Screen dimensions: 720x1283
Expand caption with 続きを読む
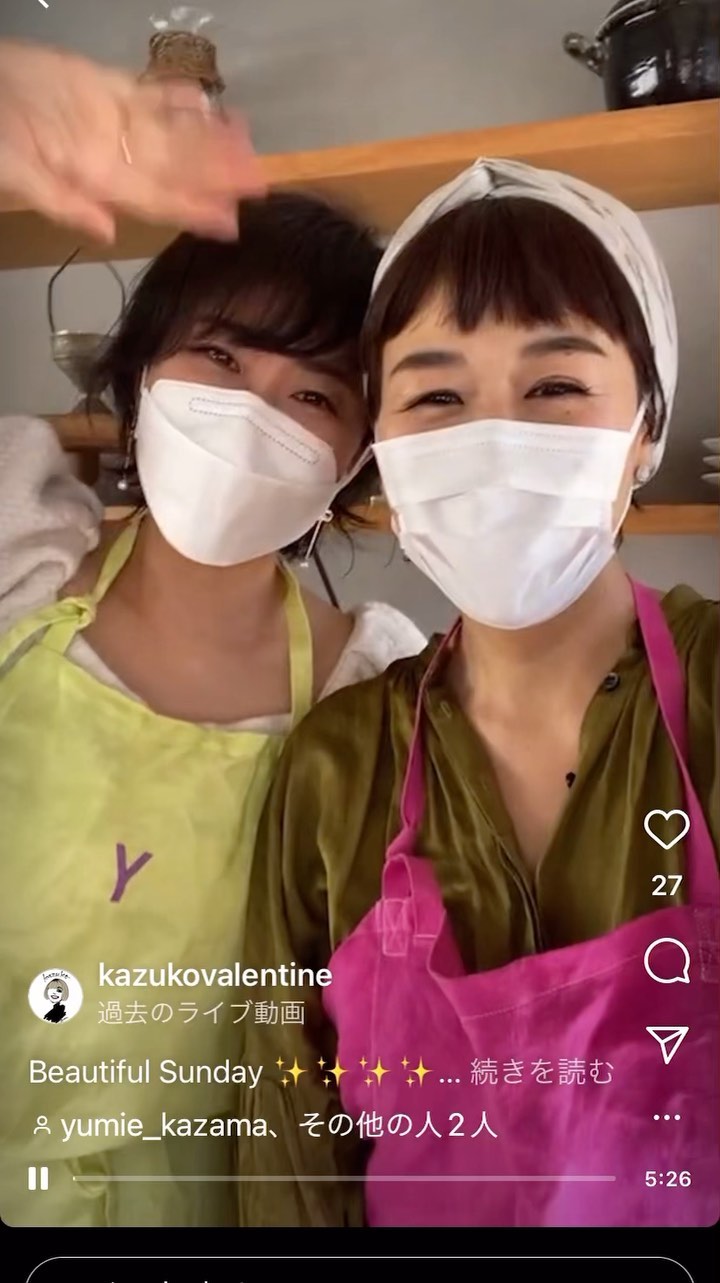click(541, 1072)
